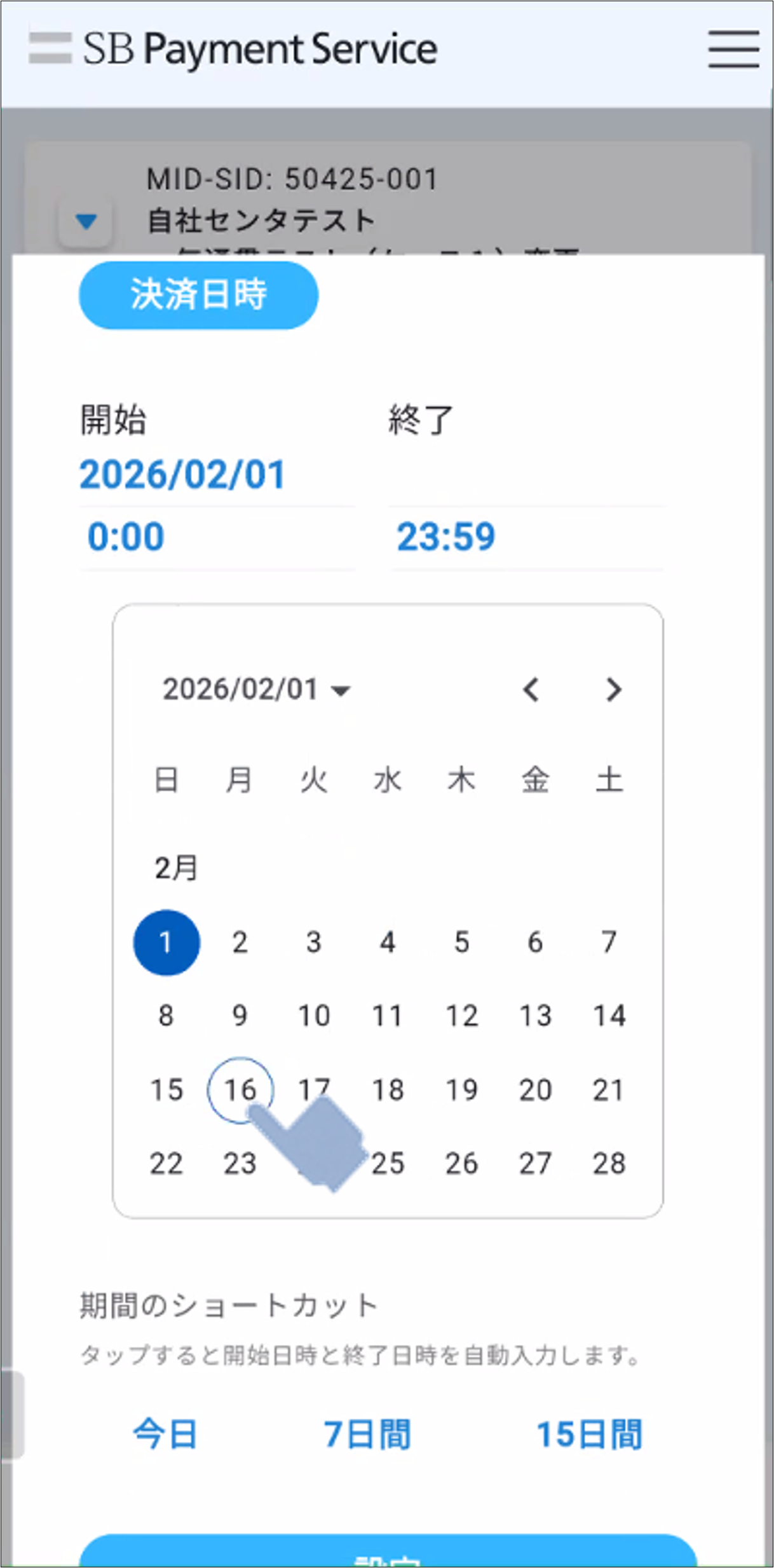
Task: Select February 1 on the calendar
Action: click(x=166, y=942)
